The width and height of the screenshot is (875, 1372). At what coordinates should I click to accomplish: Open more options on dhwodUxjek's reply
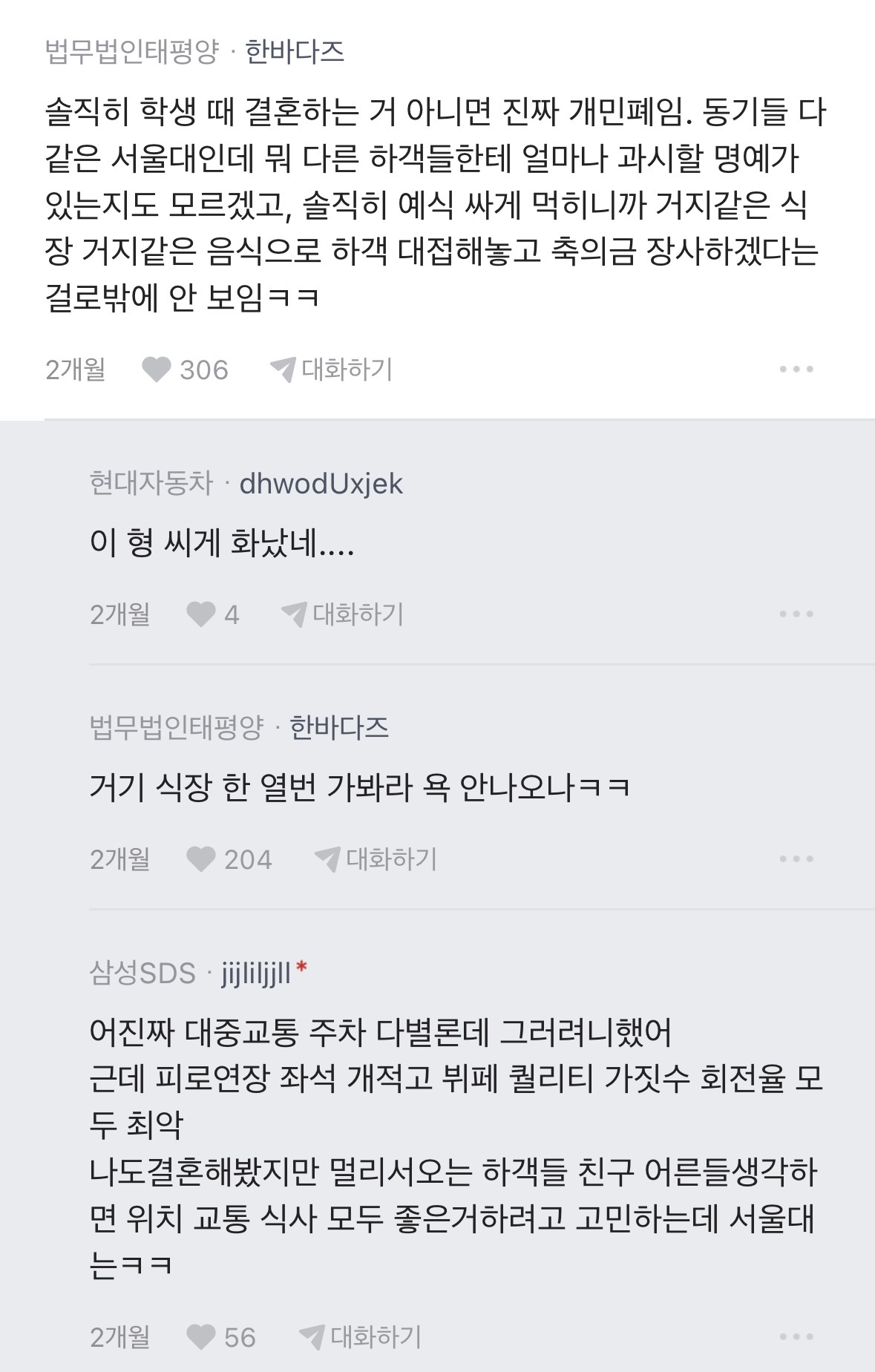pyautogui.click(x=796, y=614)
